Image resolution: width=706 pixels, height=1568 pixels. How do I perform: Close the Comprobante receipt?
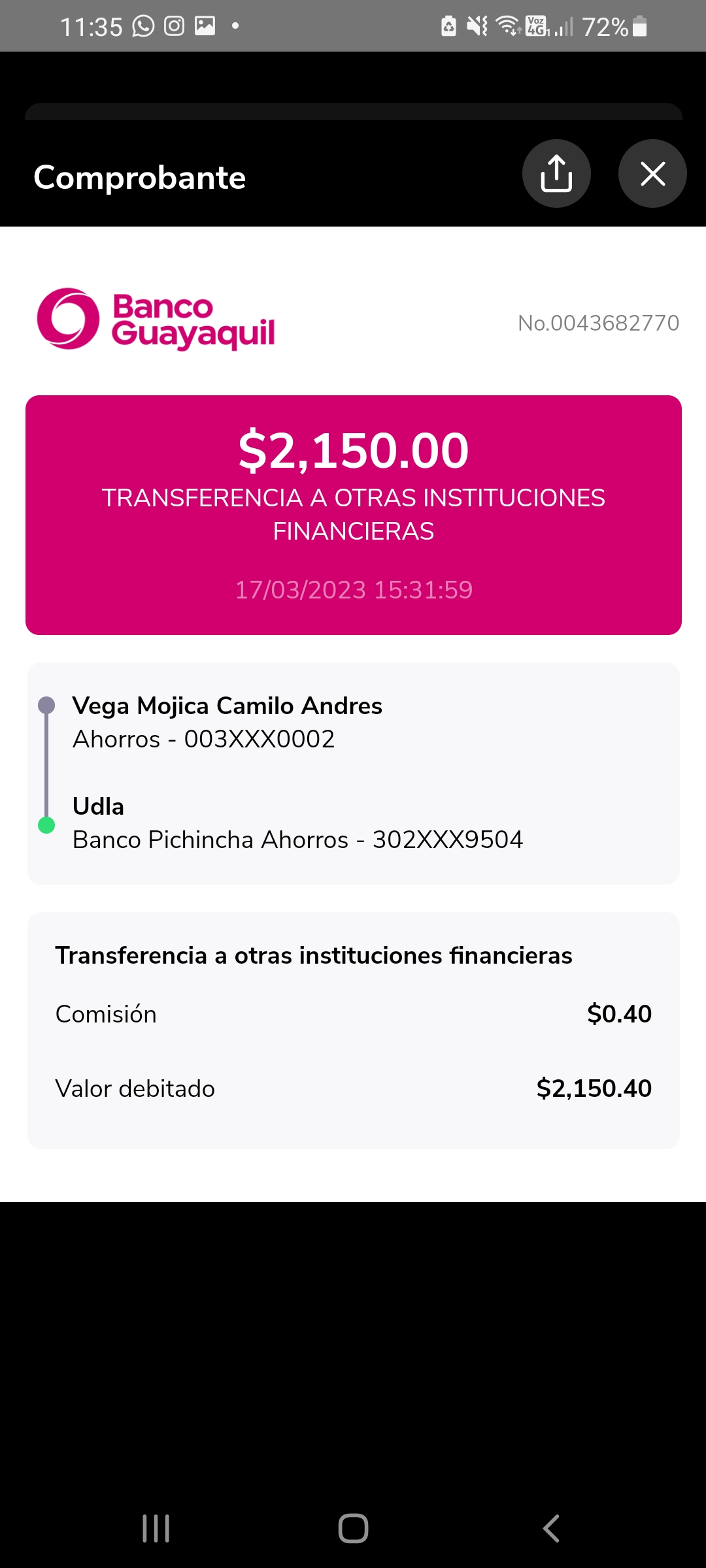652,174
